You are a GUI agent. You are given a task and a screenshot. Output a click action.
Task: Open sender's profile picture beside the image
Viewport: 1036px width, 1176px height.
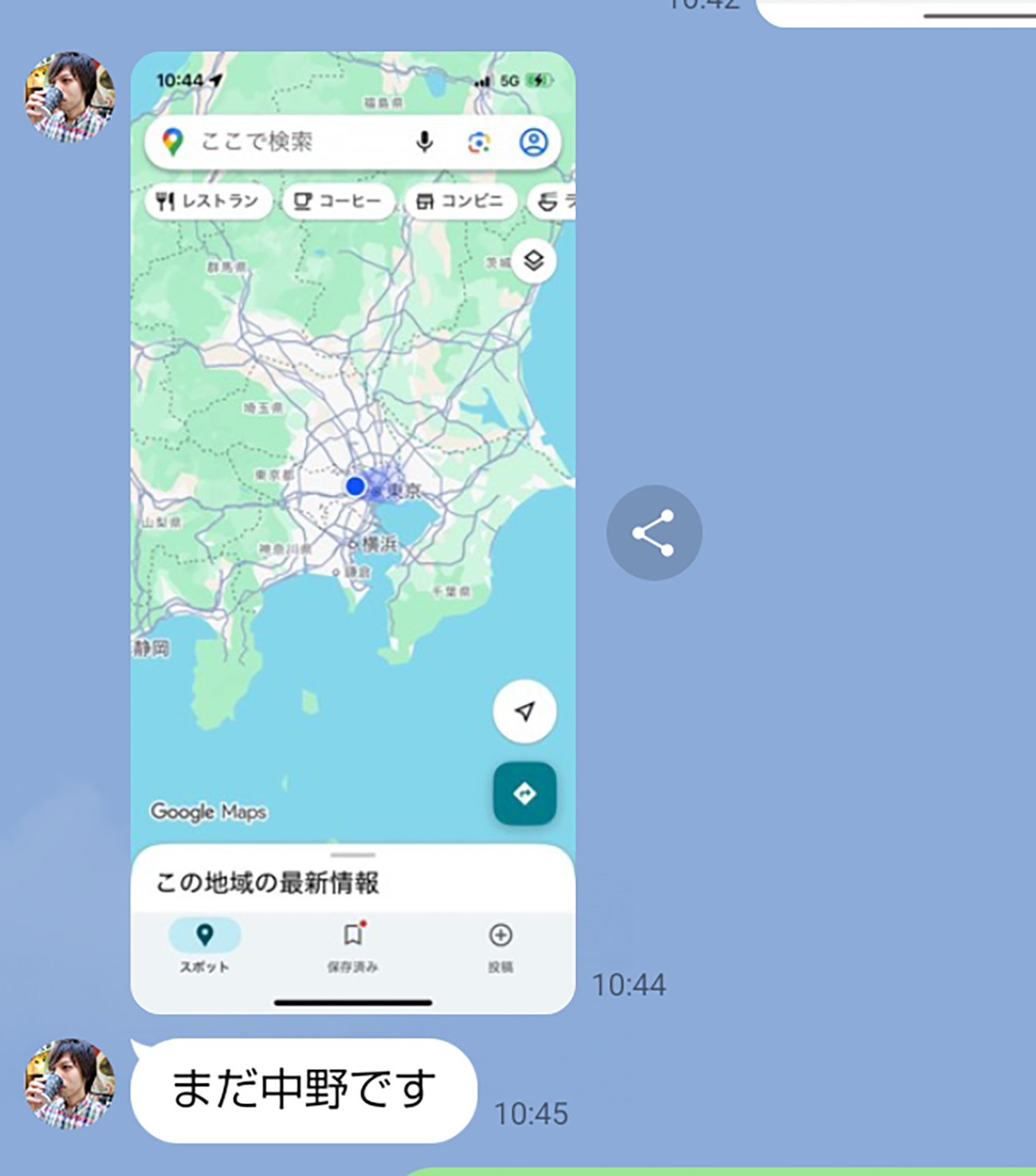pyautogui.click(x=70, y=97)
